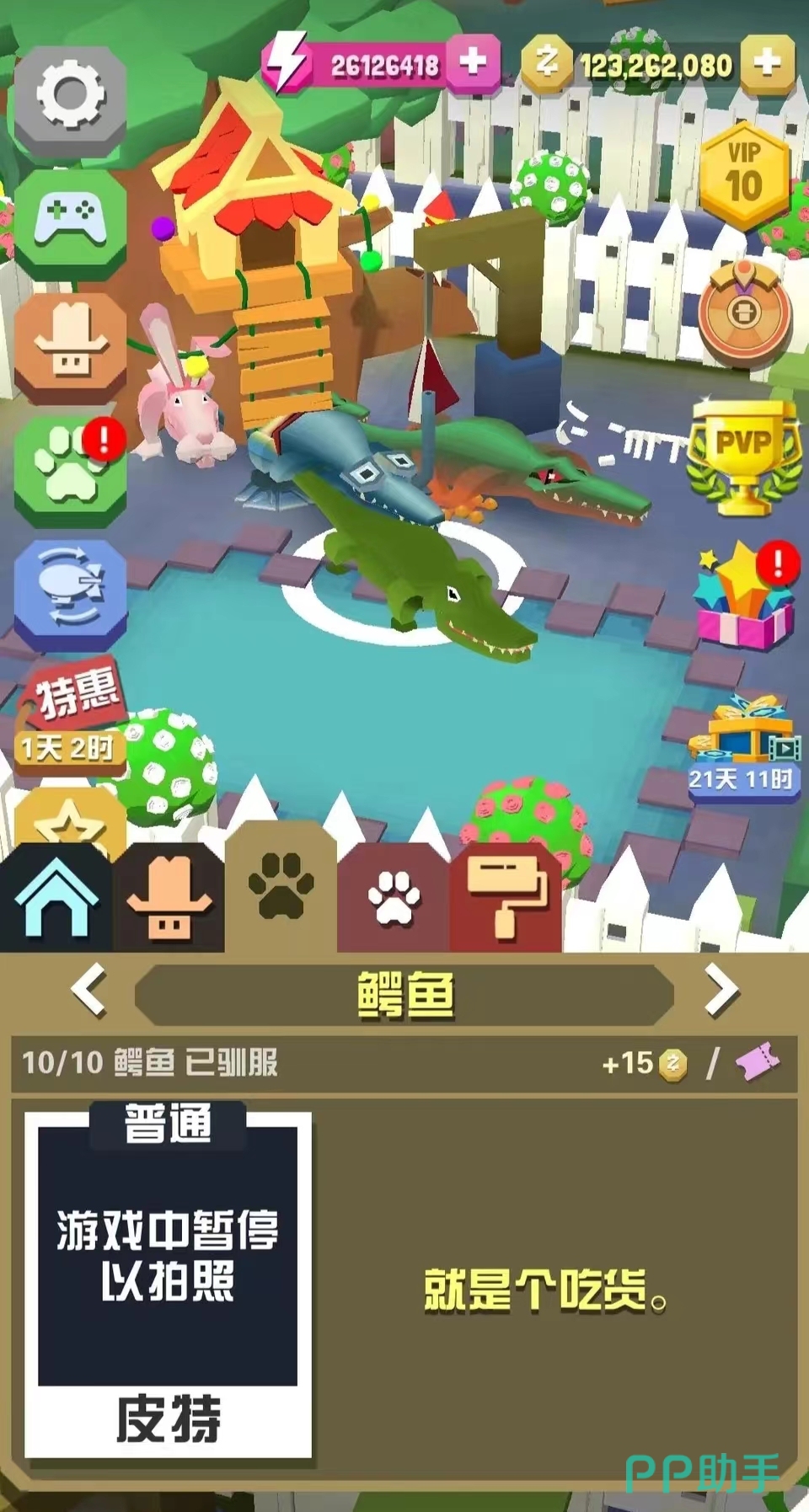Open the gift box with alert

[743, 598]
